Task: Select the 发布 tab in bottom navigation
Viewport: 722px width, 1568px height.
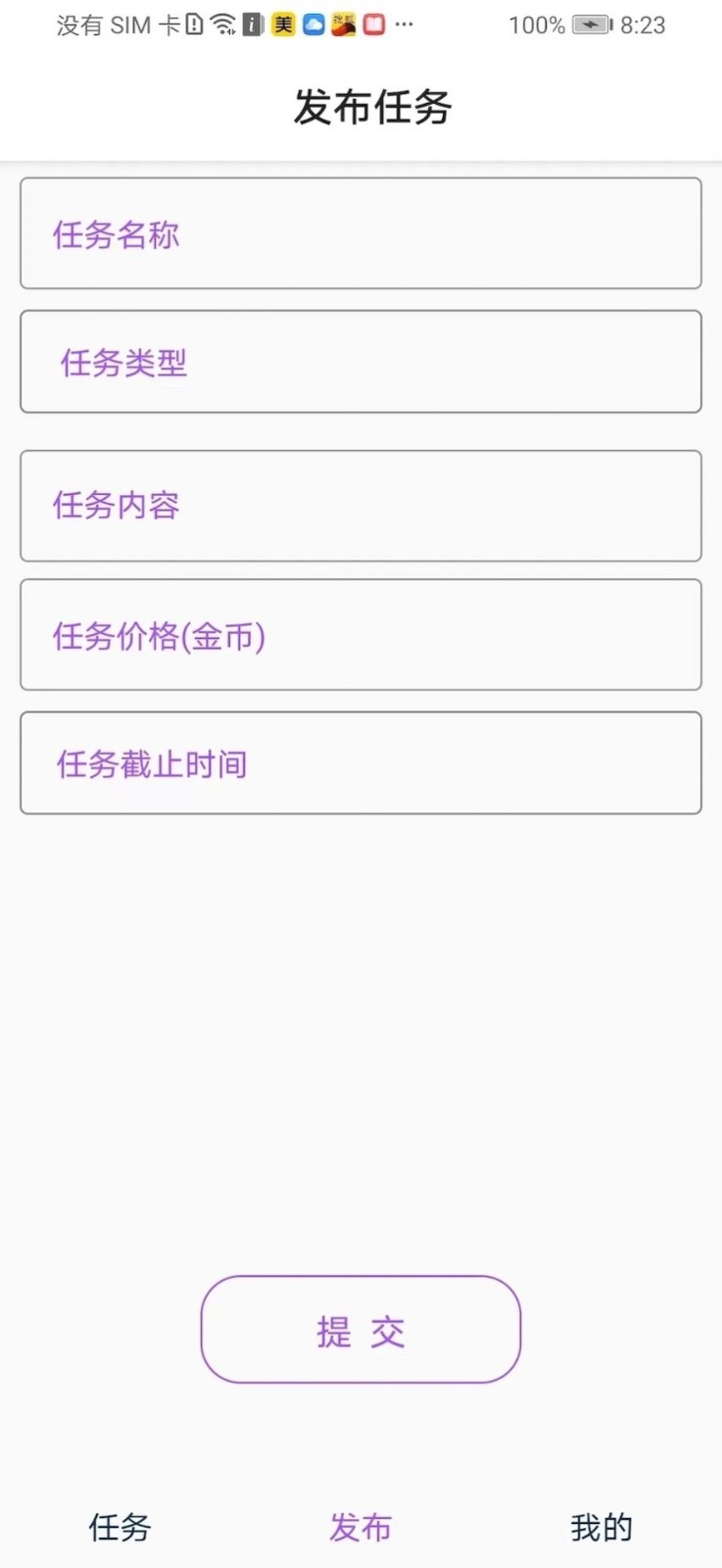Action: coord(361,1526)
